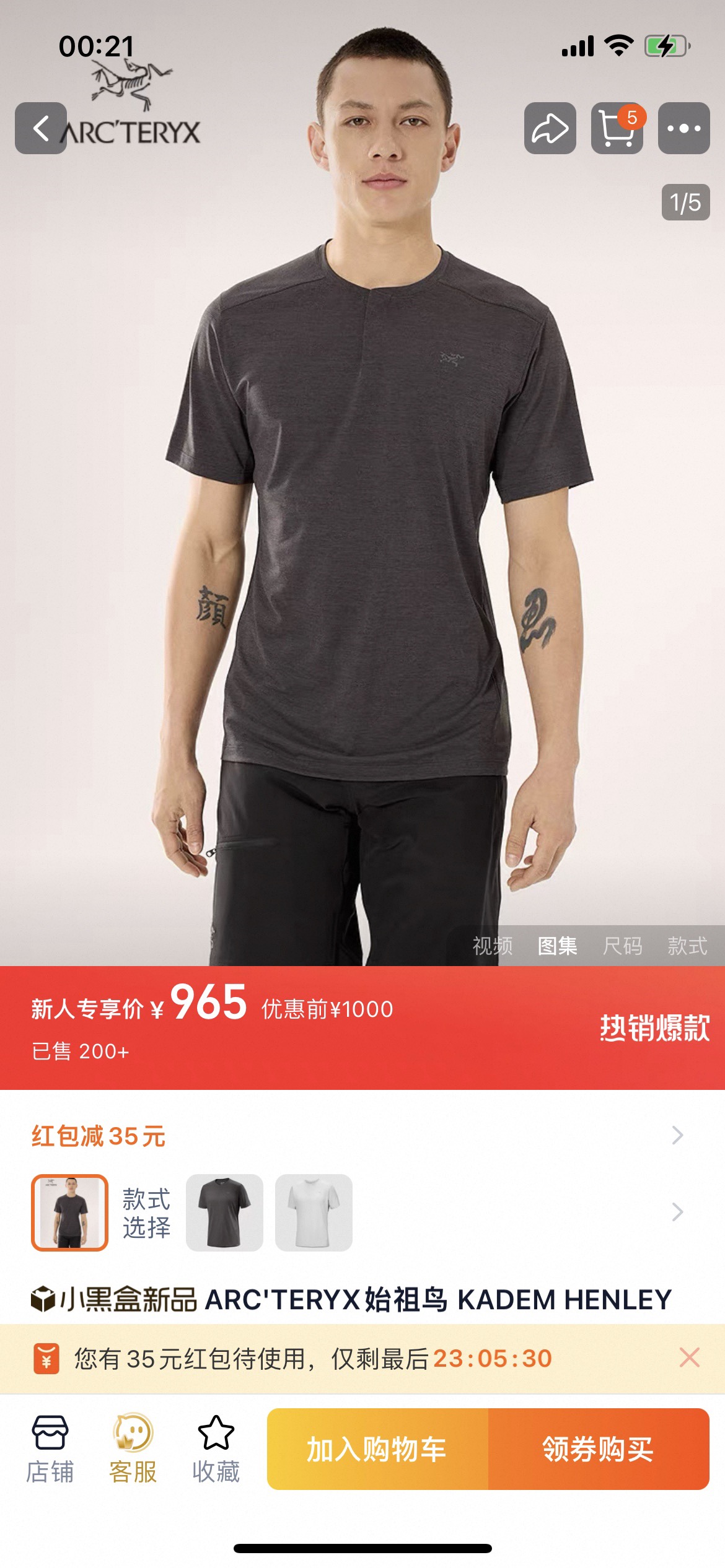Viewport: 725px width, 1568px height.
Task: Switch to the 尺码 tab
Action: (x=623, y=946)
